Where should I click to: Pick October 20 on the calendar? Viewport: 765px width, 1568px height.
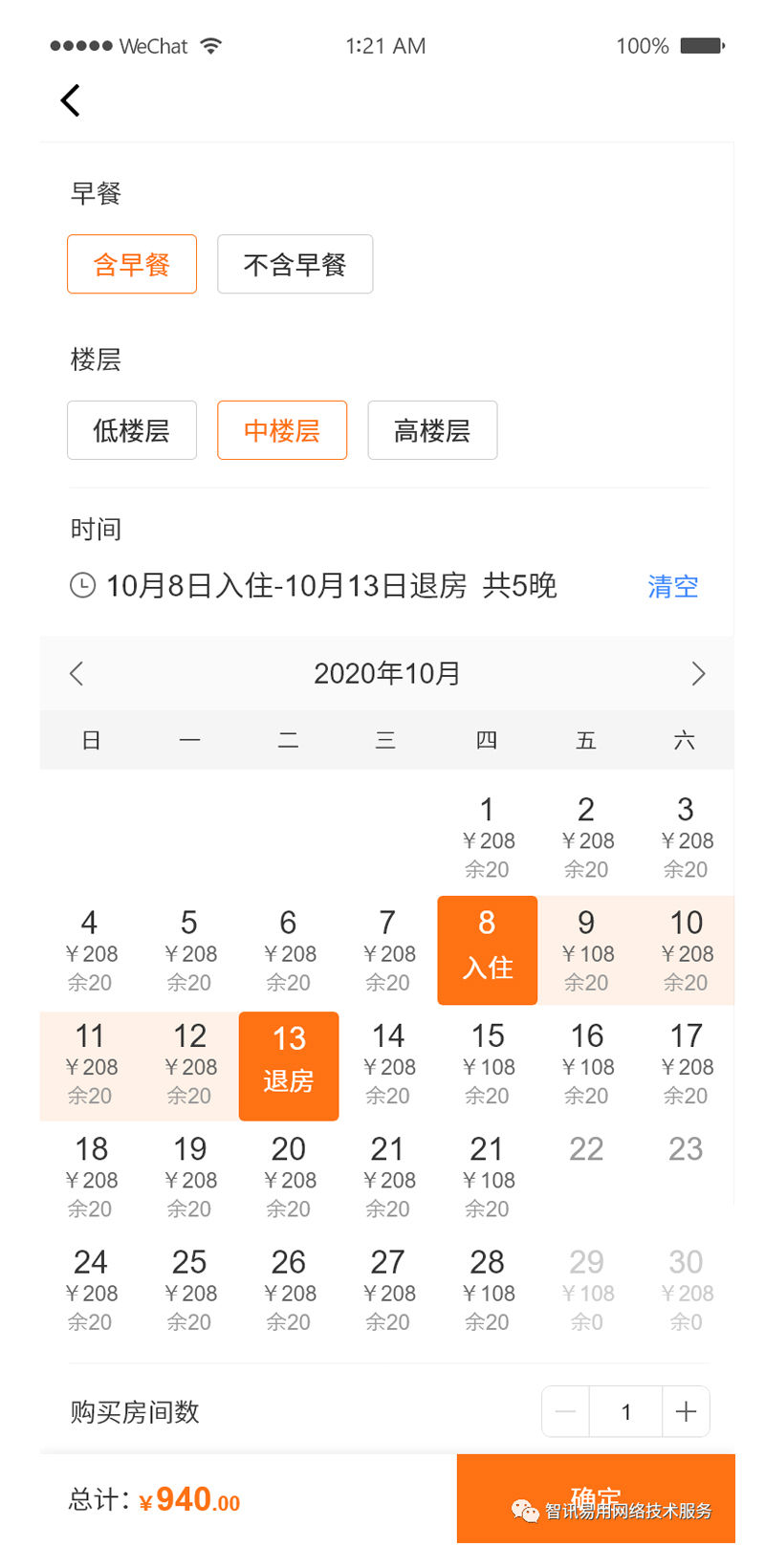(x=289, y=1177)
